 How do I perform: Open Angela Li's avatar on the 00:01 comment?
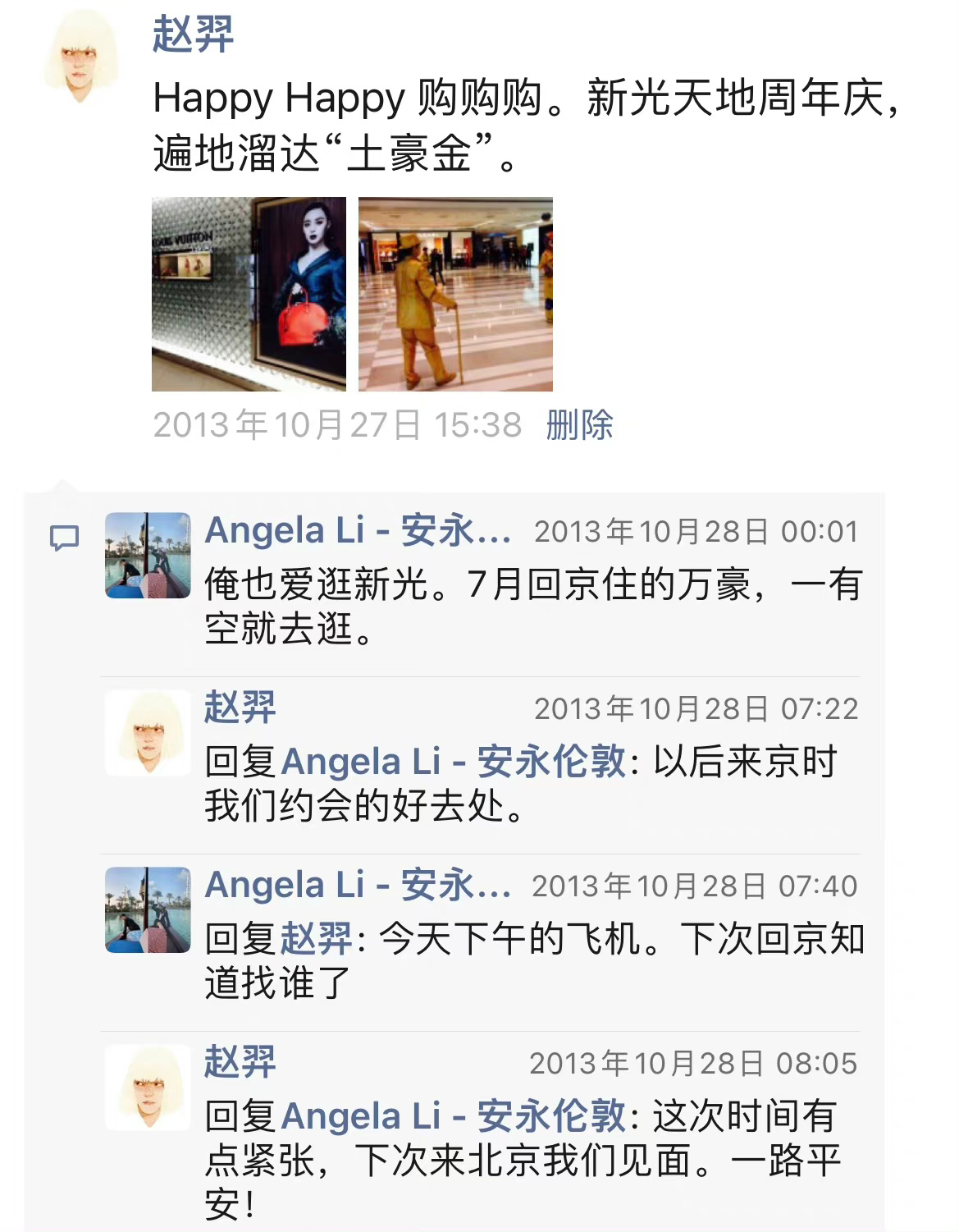coord(148,556)
